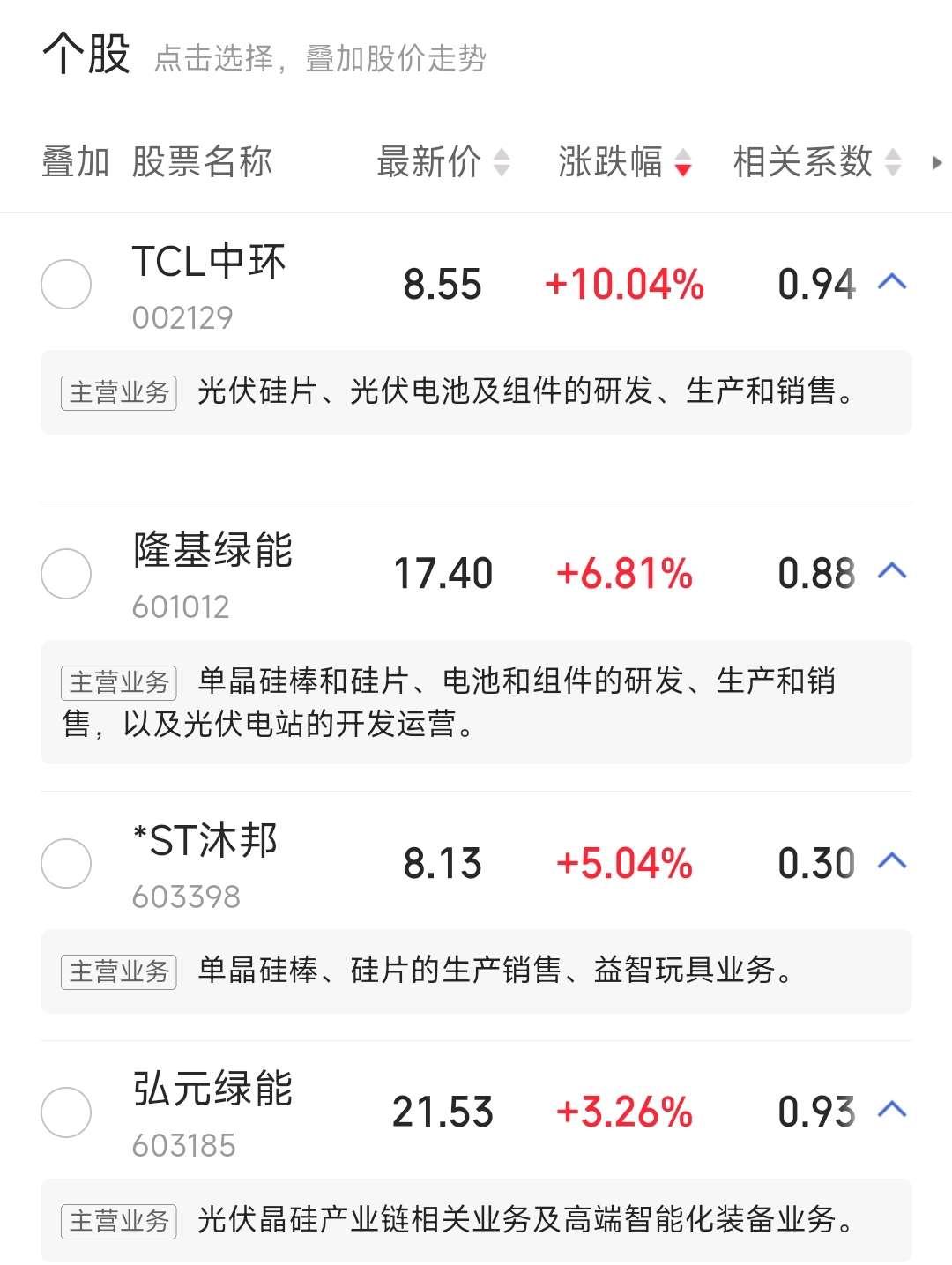The width and height of the screenshot is (952, 1265).
Task: Show more columns with the right arrow
Action: (936, 162)
